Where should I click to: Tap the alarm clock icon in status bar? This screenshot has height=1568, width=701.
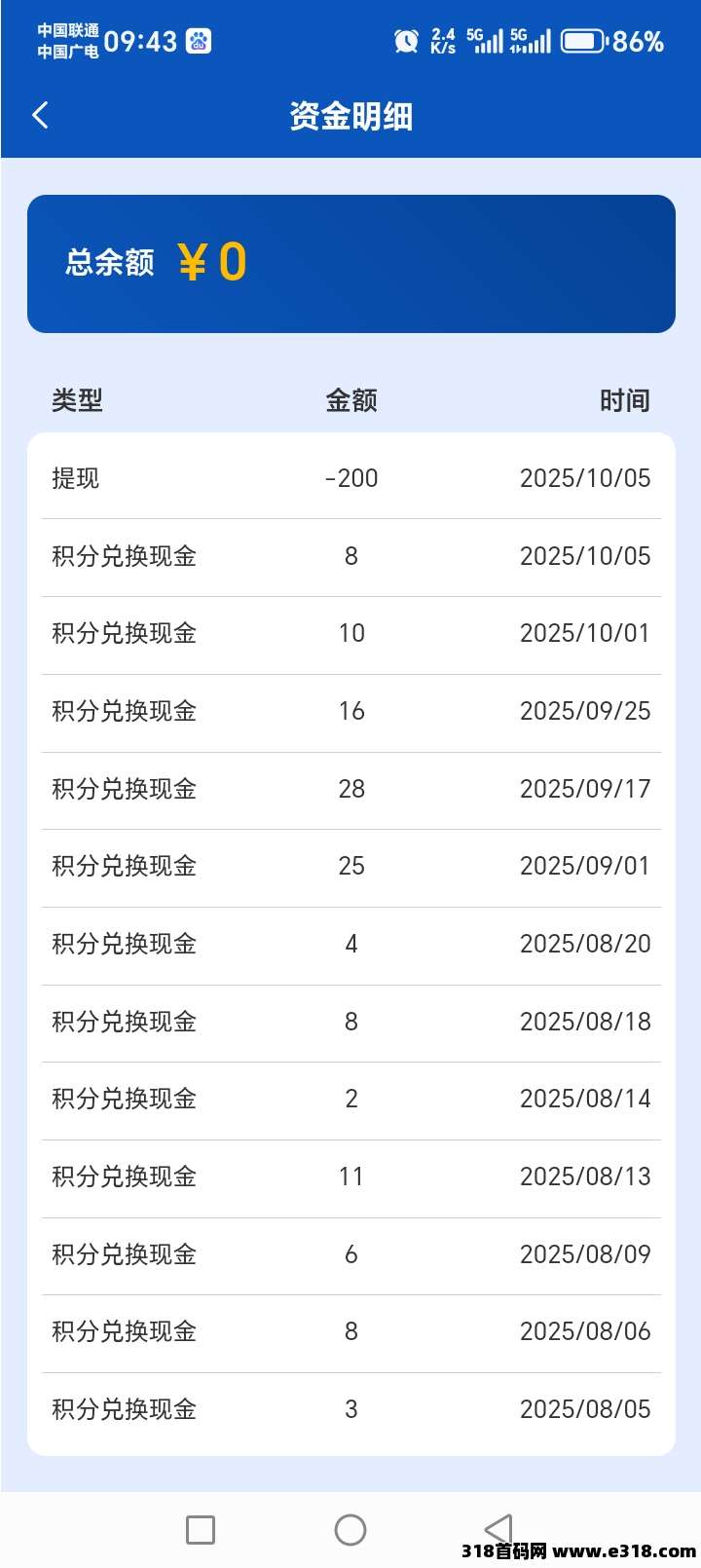pos(406,41)
